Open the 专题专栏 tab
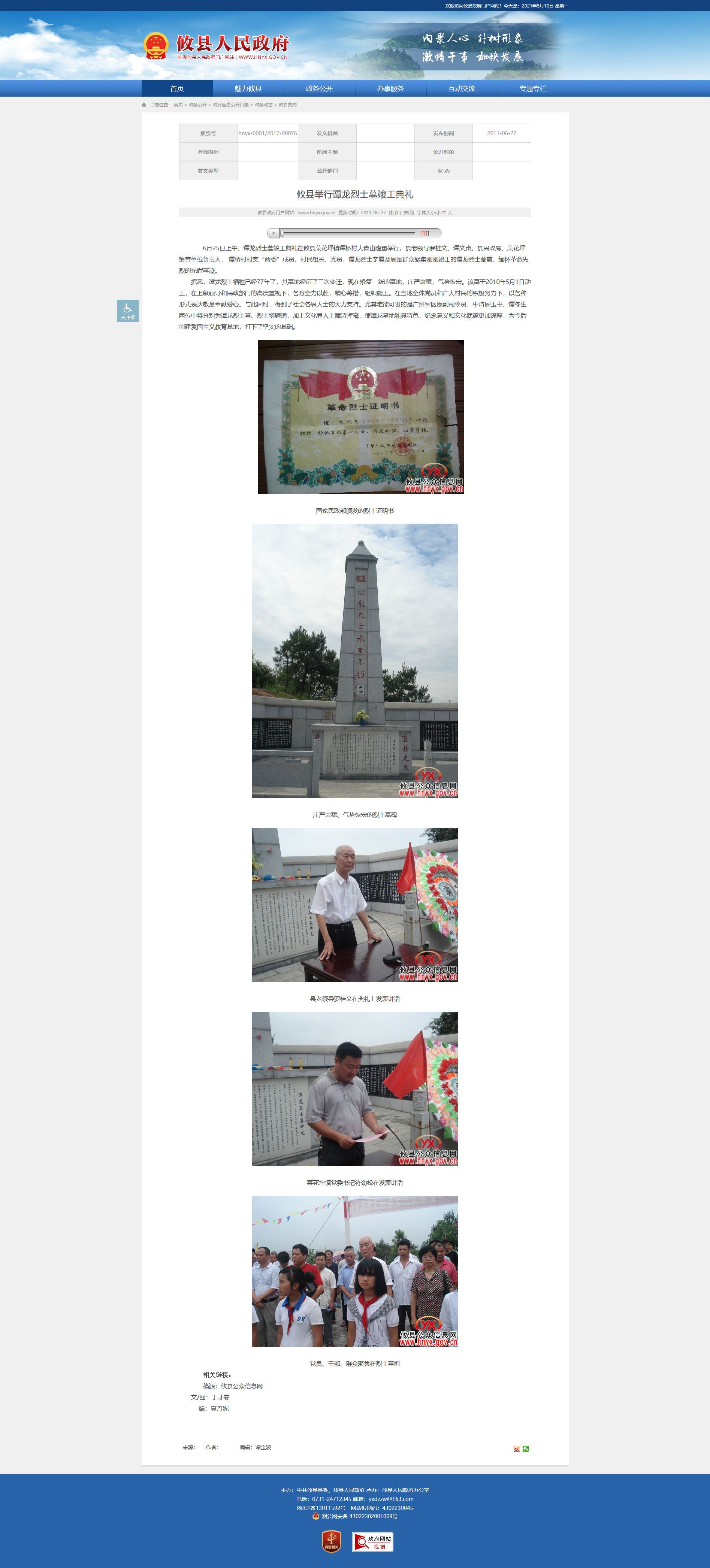Screen dimensions: 710x1568 pos(534,88)
